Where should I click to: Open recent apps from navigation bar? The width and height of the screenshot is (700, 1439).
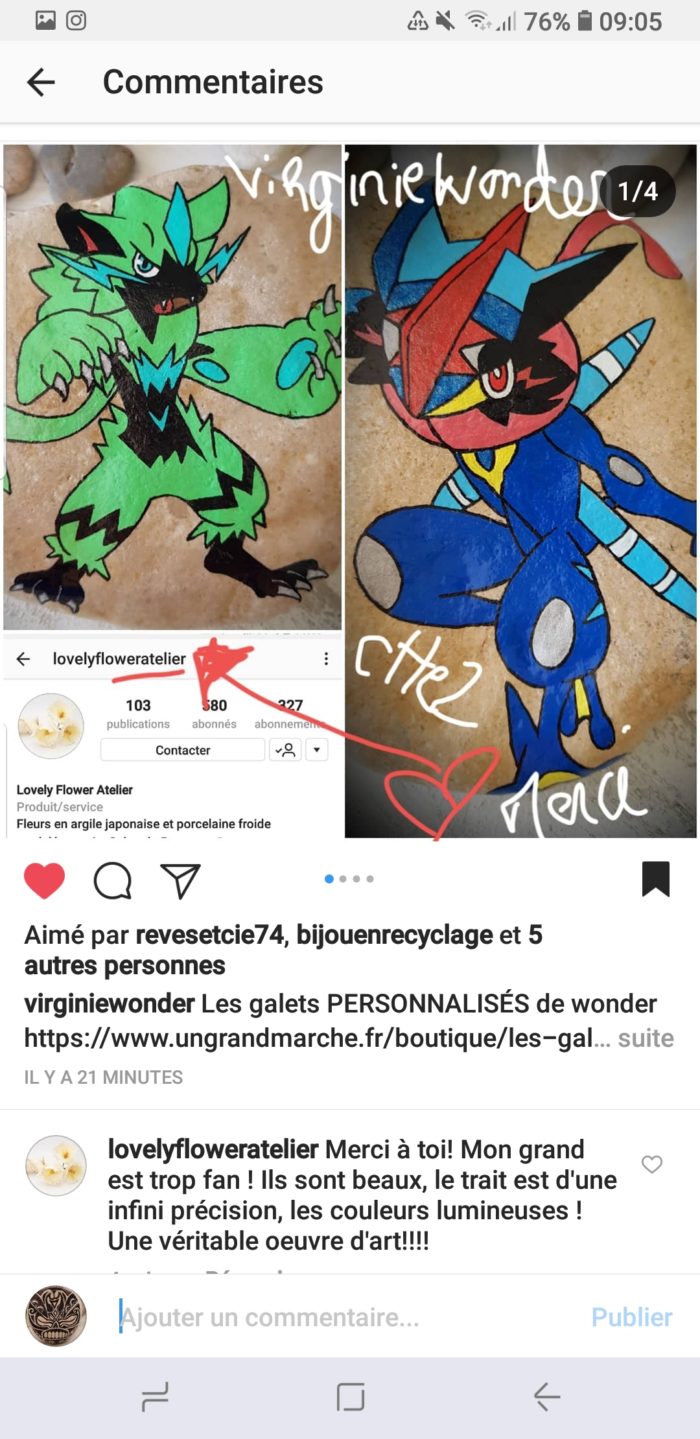click(155, 1396)
